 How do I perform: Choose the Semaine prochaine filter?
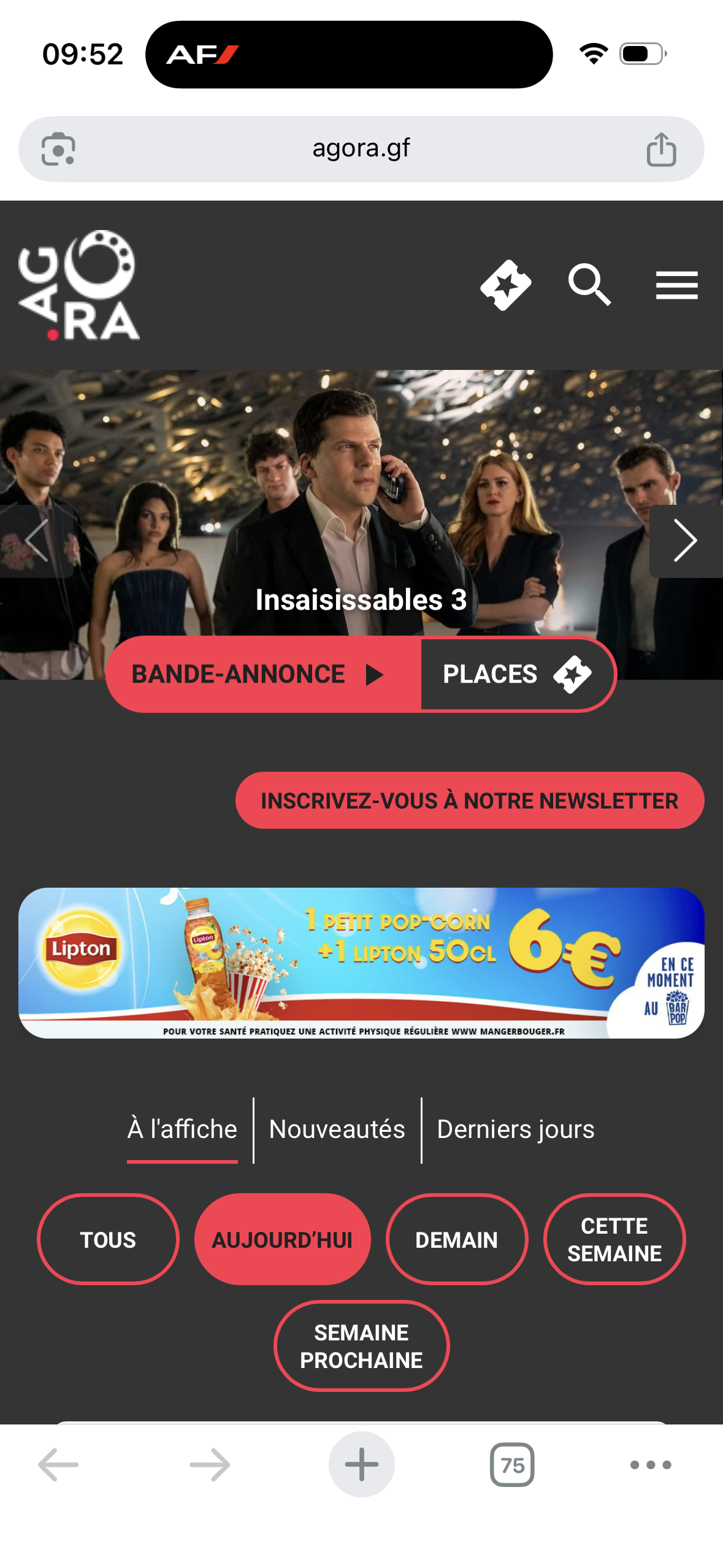[361, 1347]
